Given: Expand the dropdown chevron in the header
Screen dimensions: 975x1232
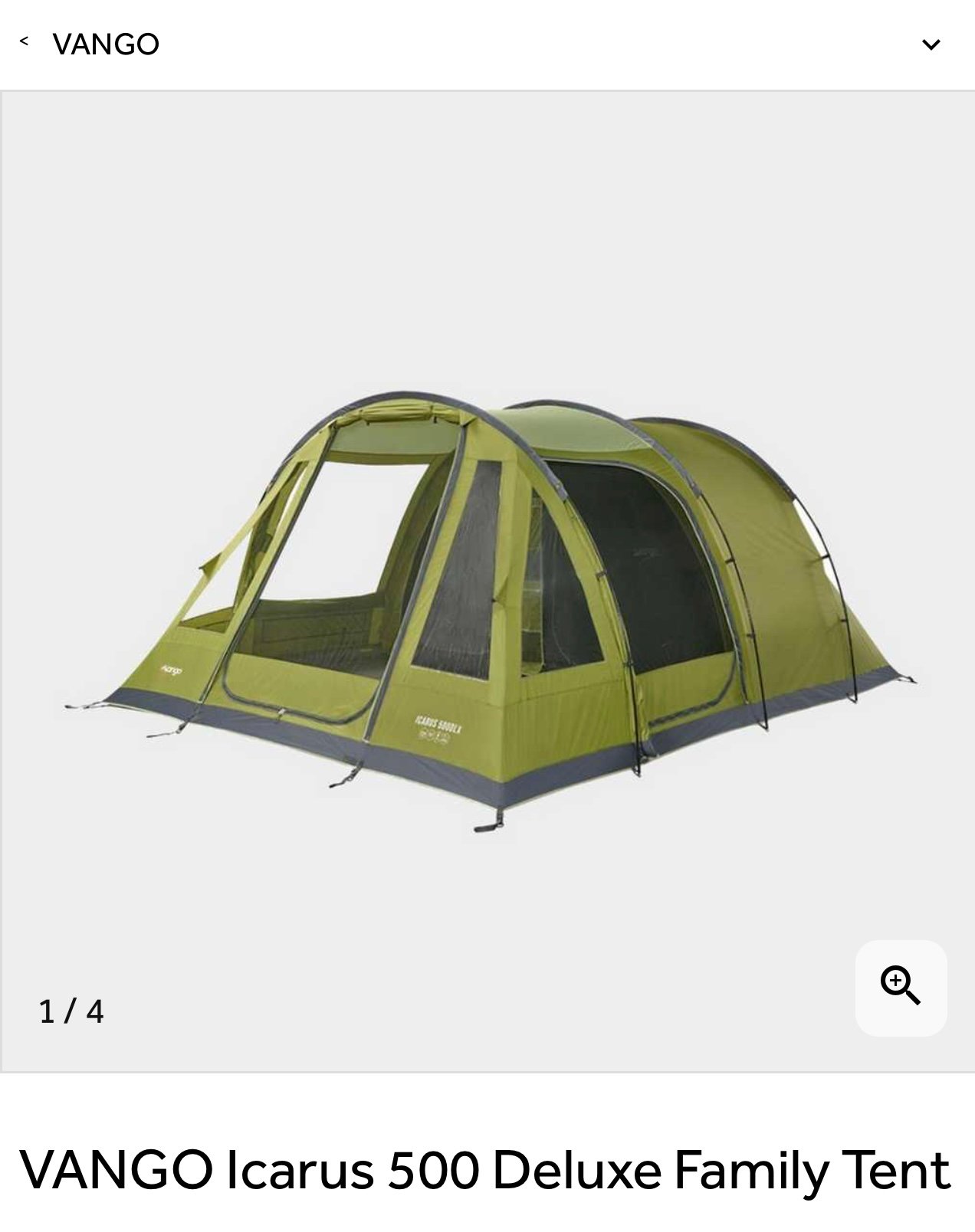Looking at the screenshot, I should [x=931, y=44].
